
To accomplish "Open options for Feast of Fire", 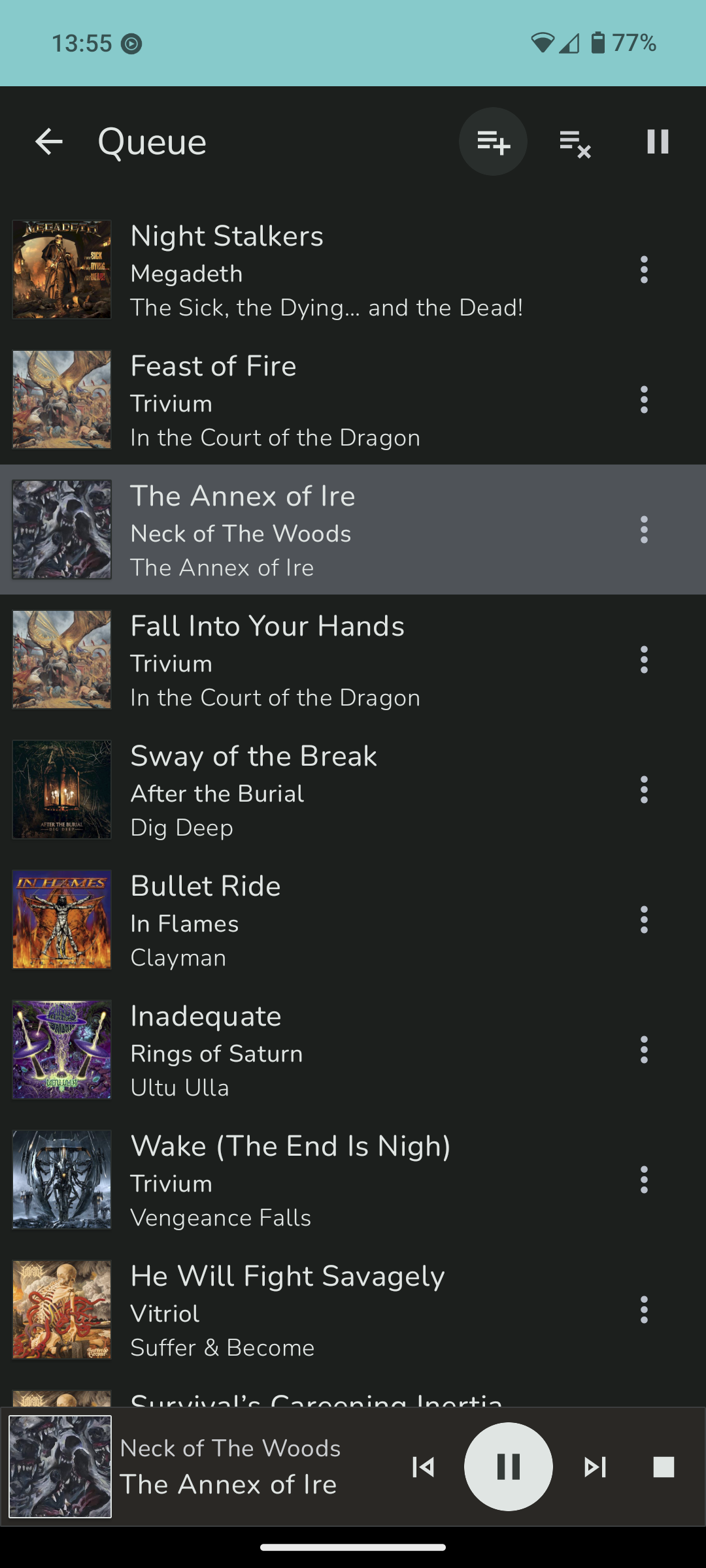I will click(x=644, y=400).
